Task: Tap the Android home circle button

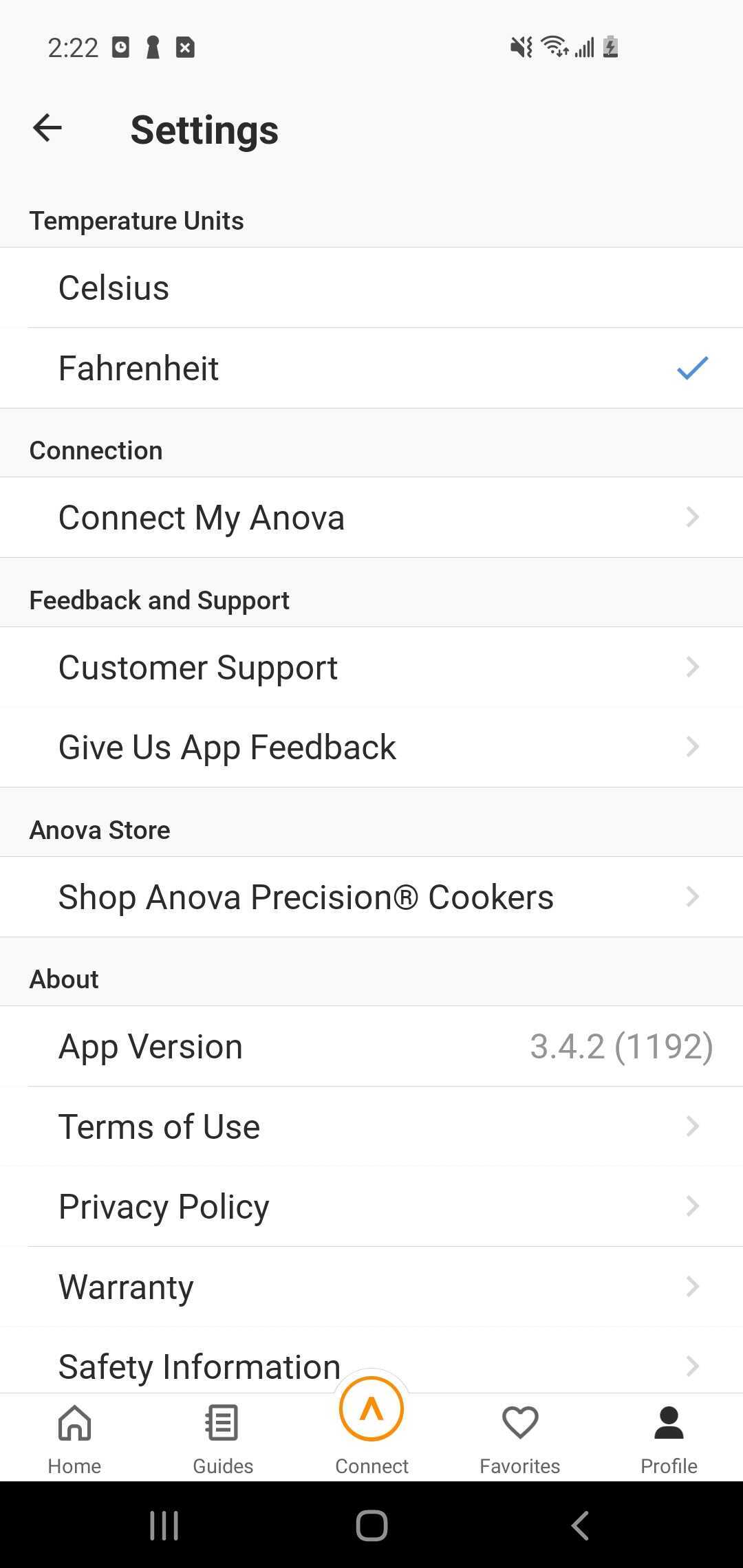Action: click(371, 1525)
